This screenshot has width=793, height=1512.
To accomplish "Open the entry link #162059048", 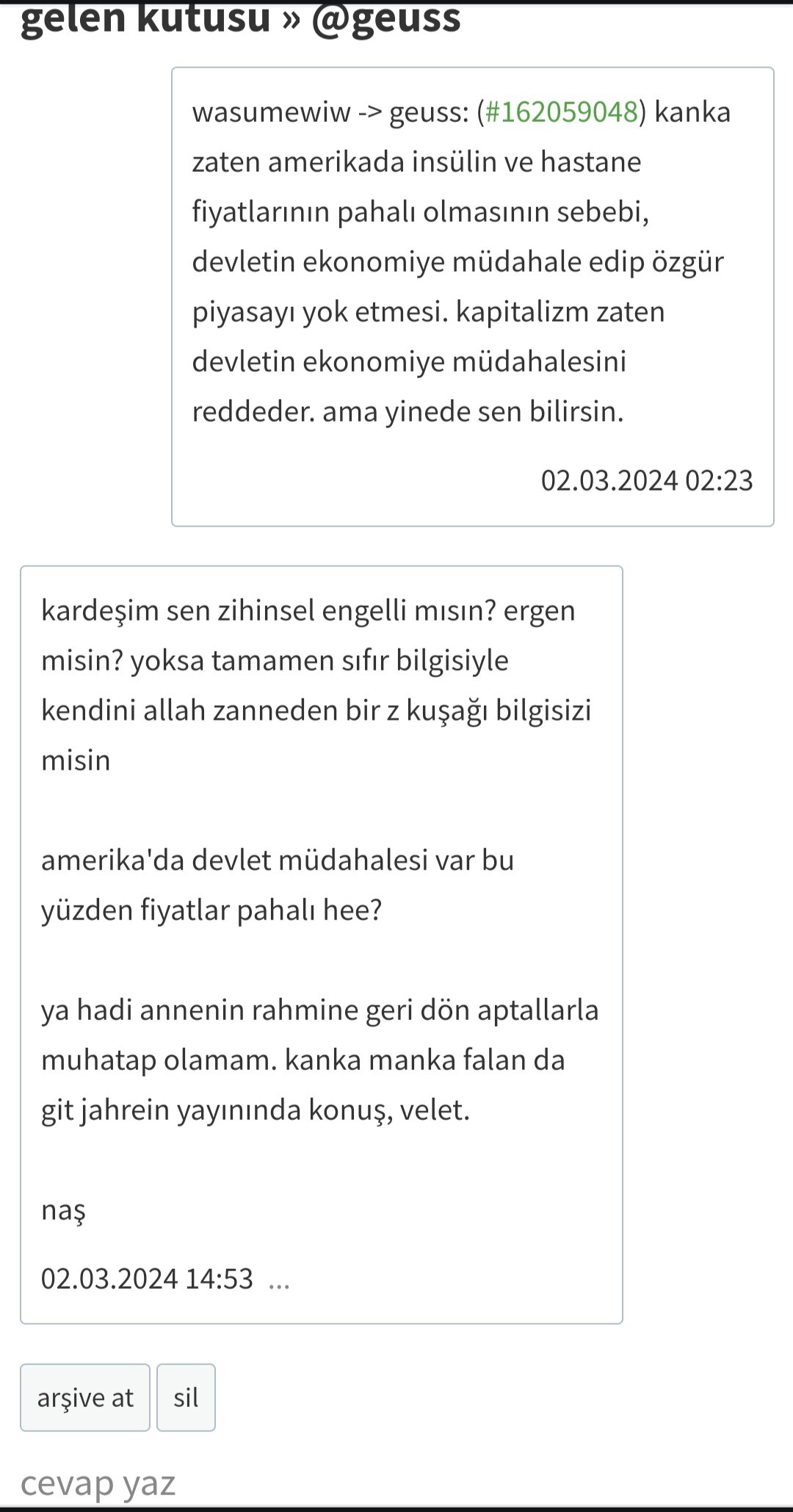I will click(x=561, y=112).
